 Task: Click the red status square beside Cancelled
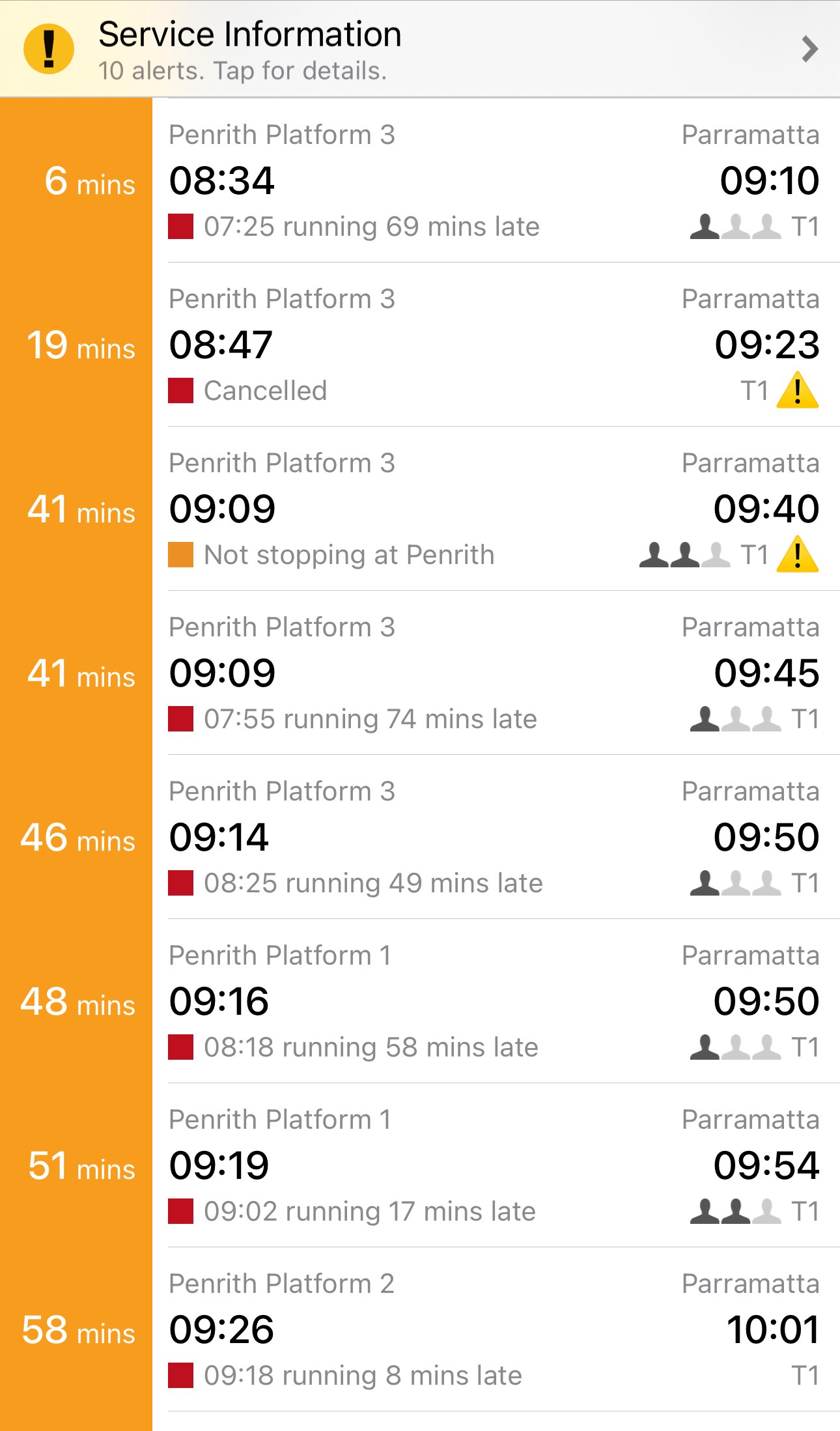point(182,390)
